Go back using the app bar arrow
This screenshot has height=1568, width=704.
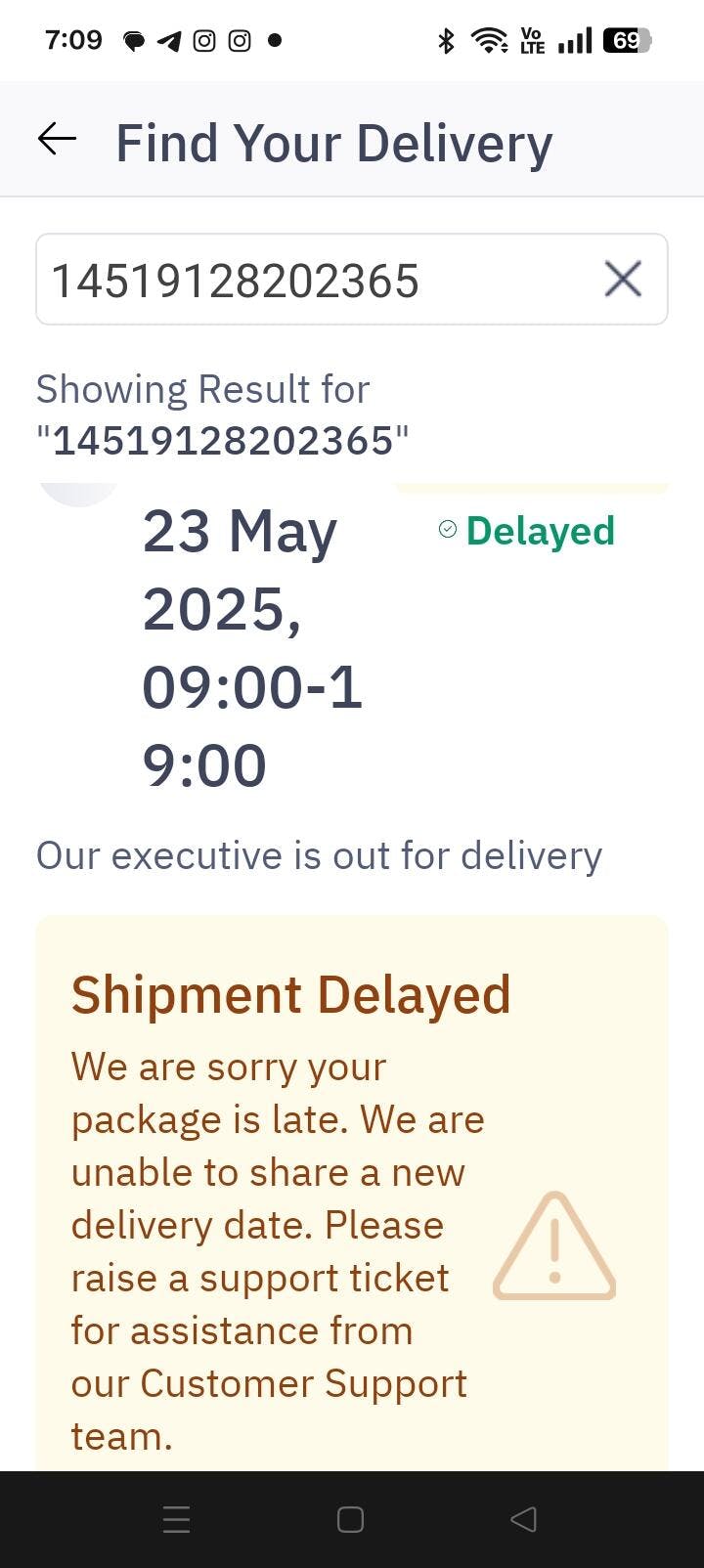[57, 140]
